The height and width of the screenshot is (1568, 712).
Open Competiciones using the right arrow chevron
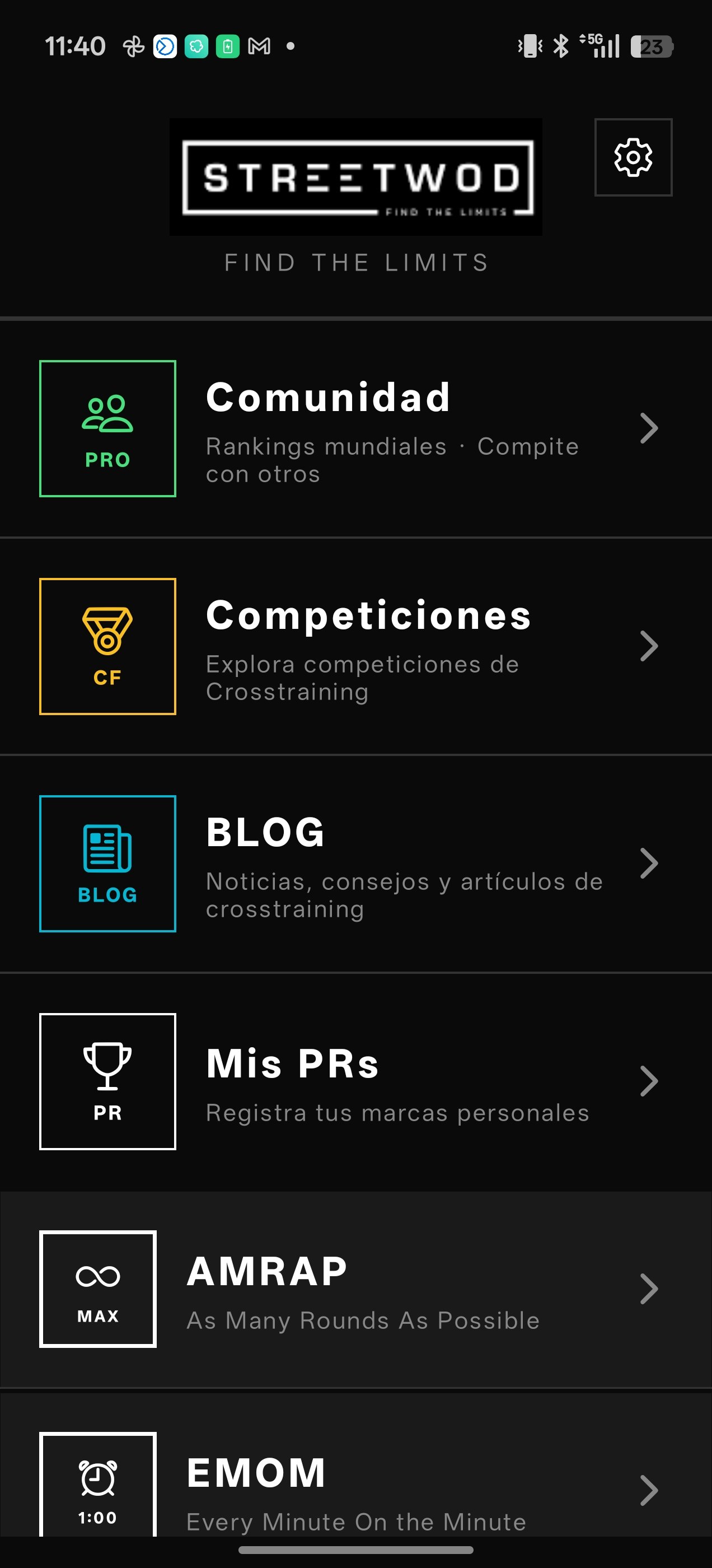(649, 646)
